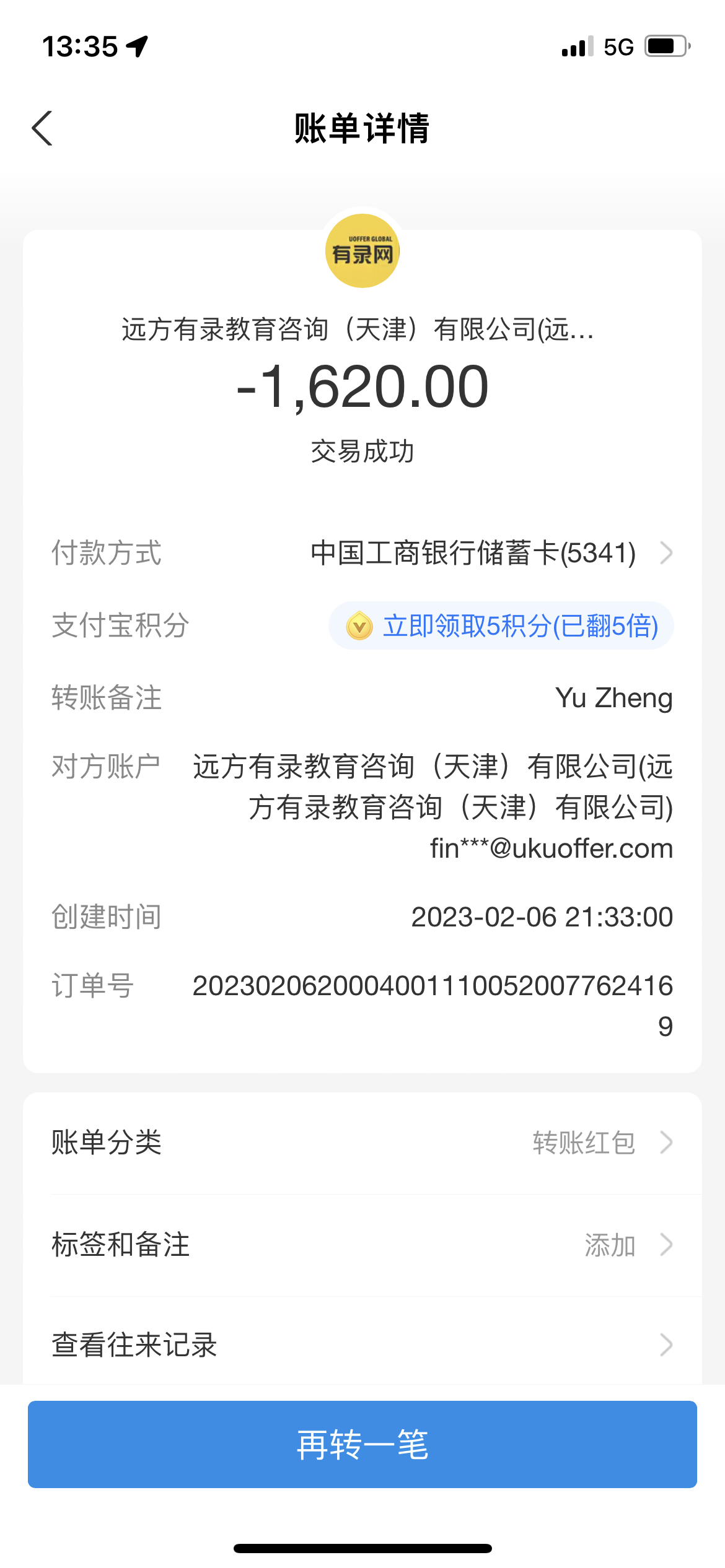Add a note via 标签和备注

tap(362, 1245)
